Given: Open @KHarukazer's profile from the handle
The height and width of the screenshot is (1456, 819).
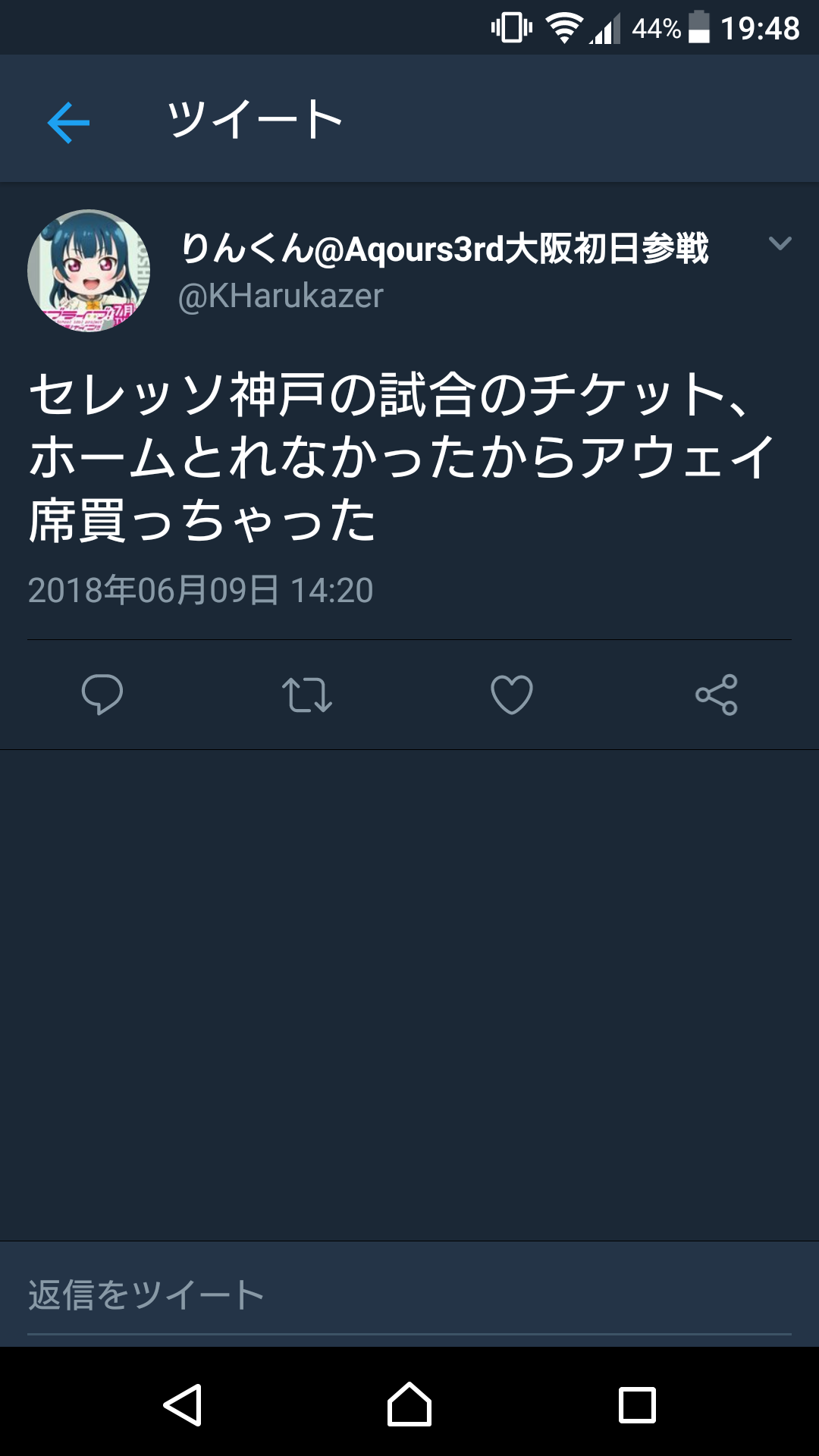Looking at the screenshot, I should tap(281, 297).
